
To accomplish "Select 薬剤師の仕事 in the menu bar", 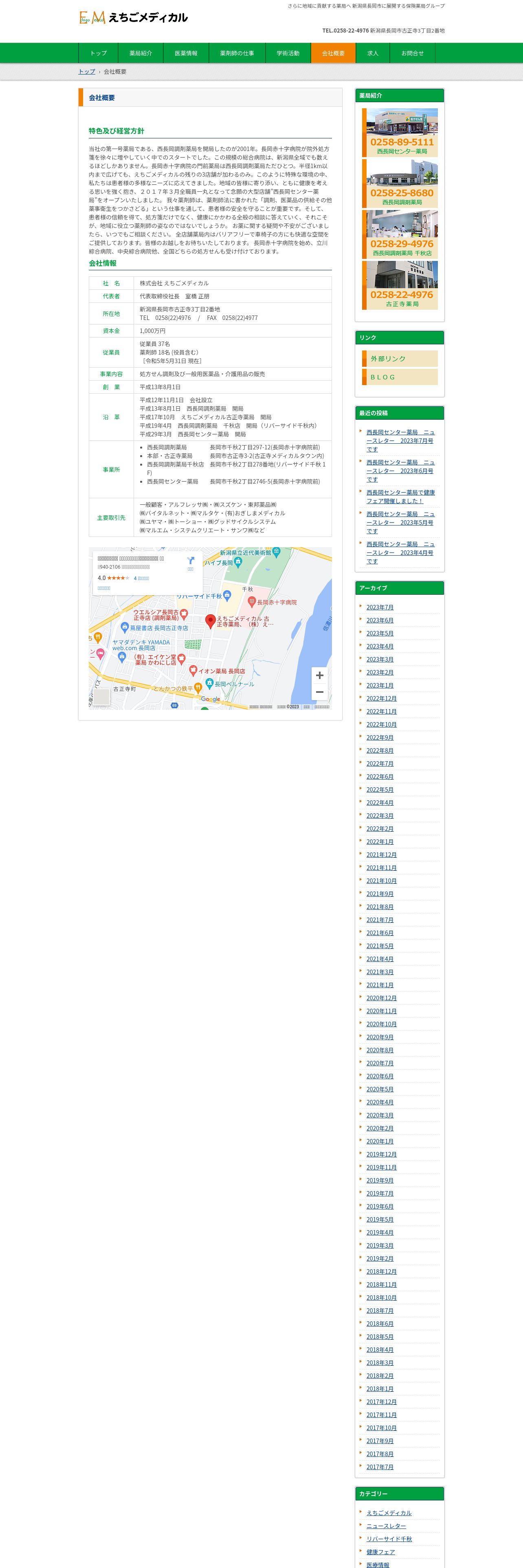I will tap(237, 53).
